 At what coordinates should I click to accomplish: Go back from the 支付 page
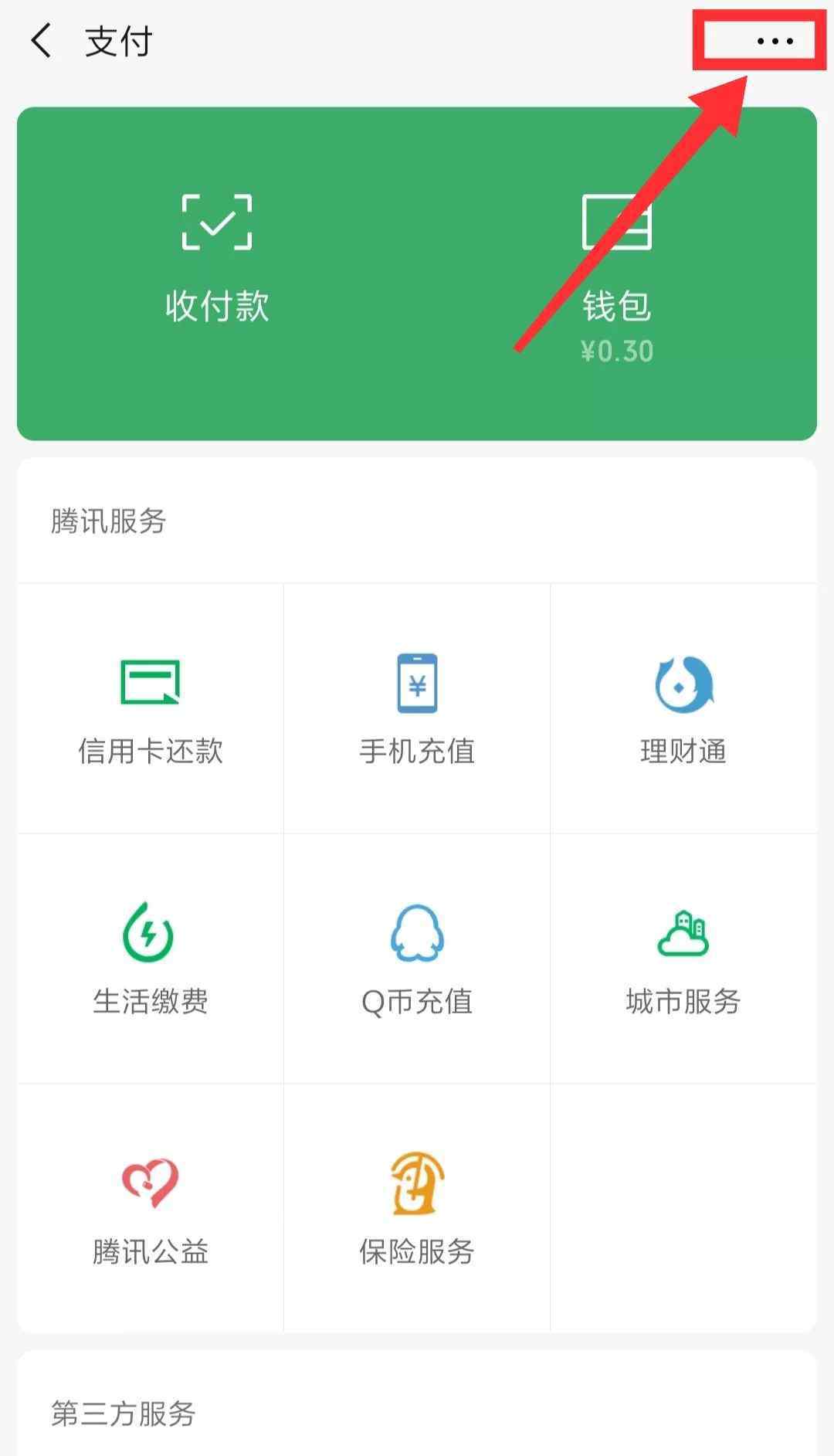point(42,41)
